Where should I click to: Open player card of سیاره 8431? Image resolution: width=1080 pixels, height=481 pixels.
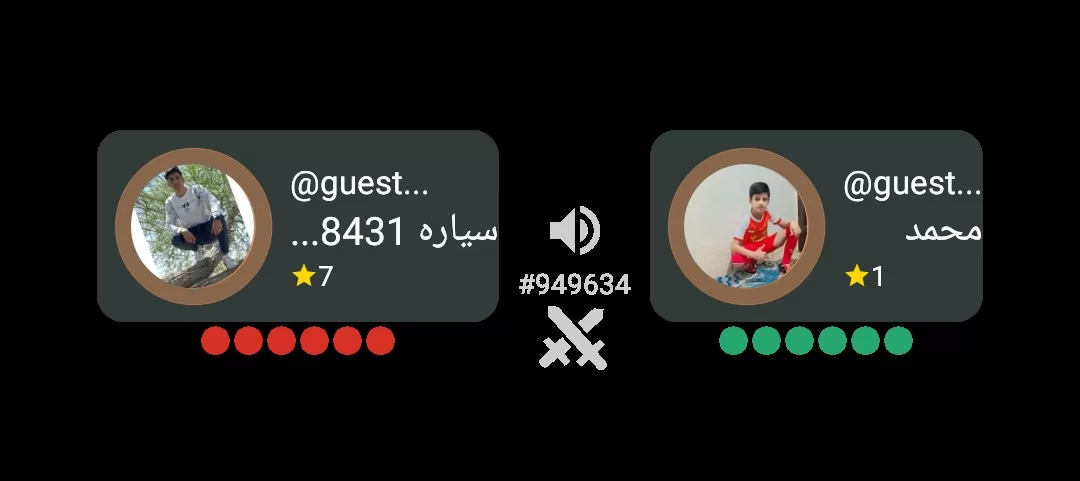click(297, 226)
